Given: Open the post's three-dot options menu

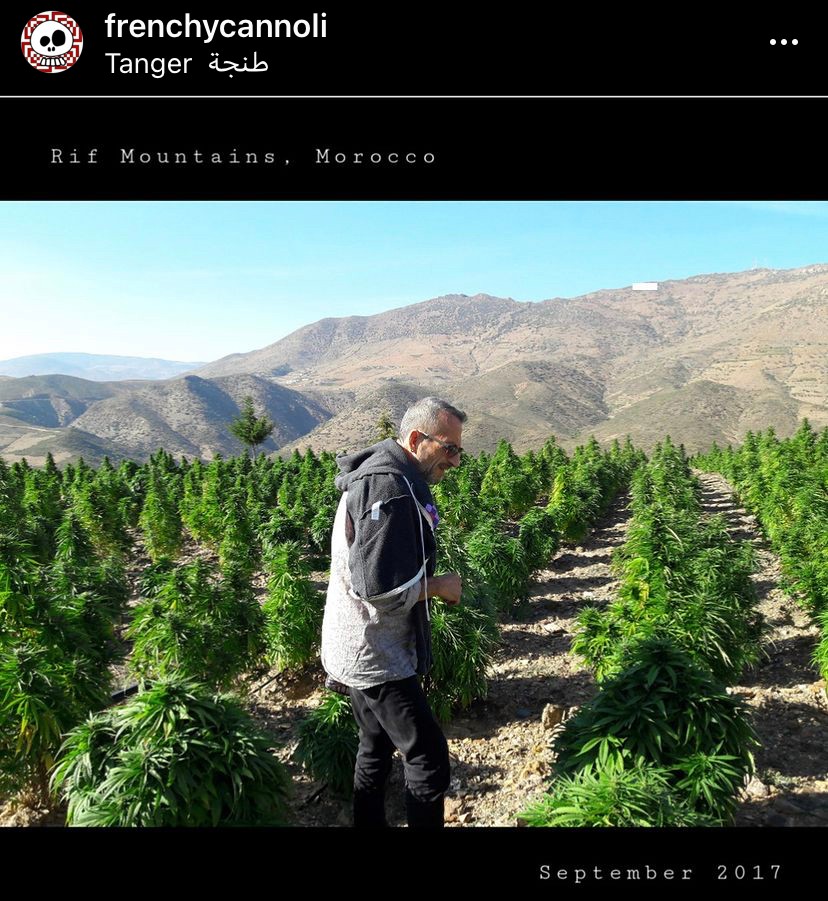Looking at the screenshot, I should [x=783, y=42].
